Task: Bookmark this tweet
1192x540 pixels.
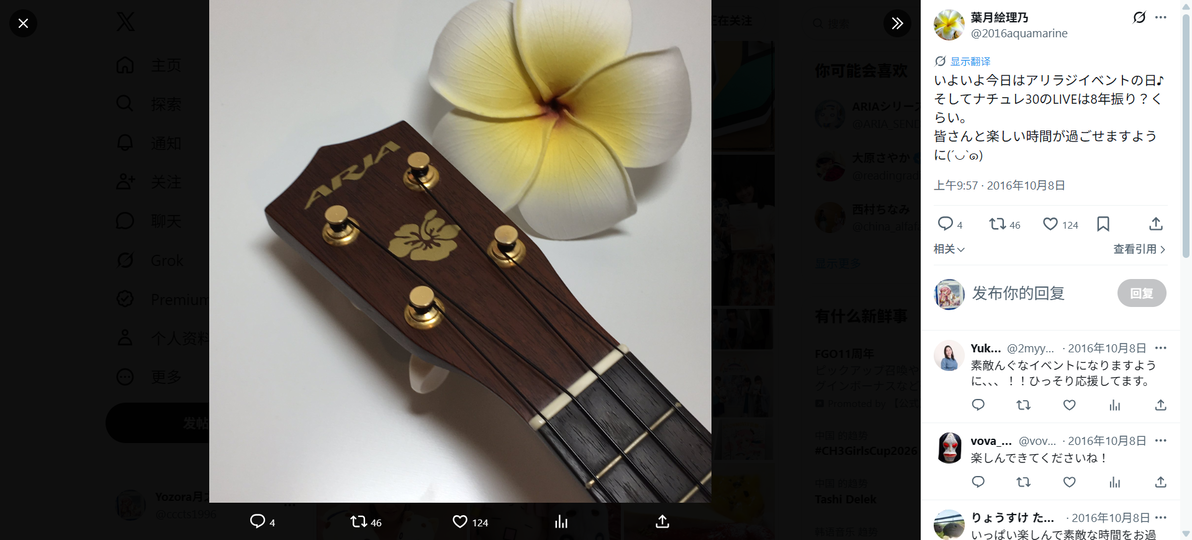Action: point(1103,224)
